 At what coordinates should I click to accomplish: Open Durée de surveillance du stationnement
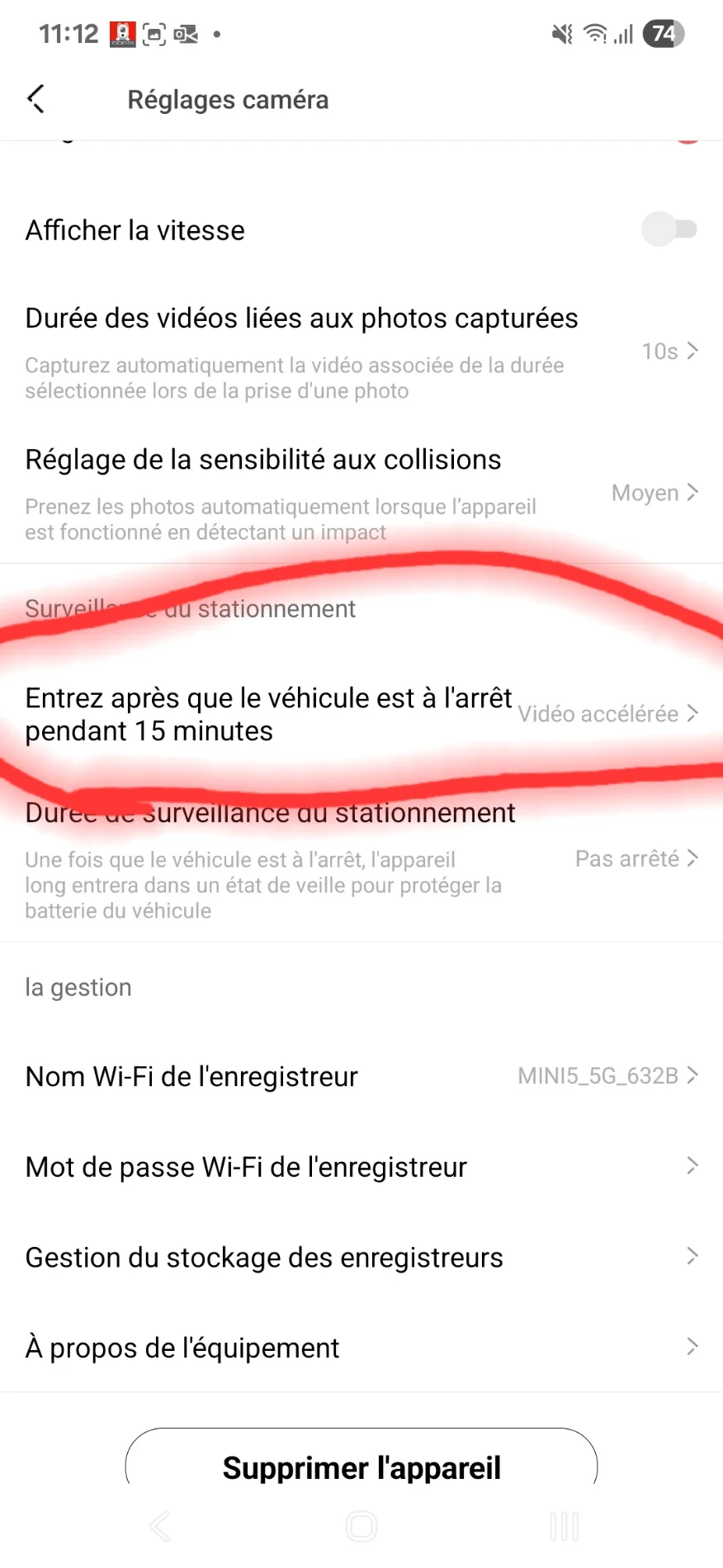point(361,860)
